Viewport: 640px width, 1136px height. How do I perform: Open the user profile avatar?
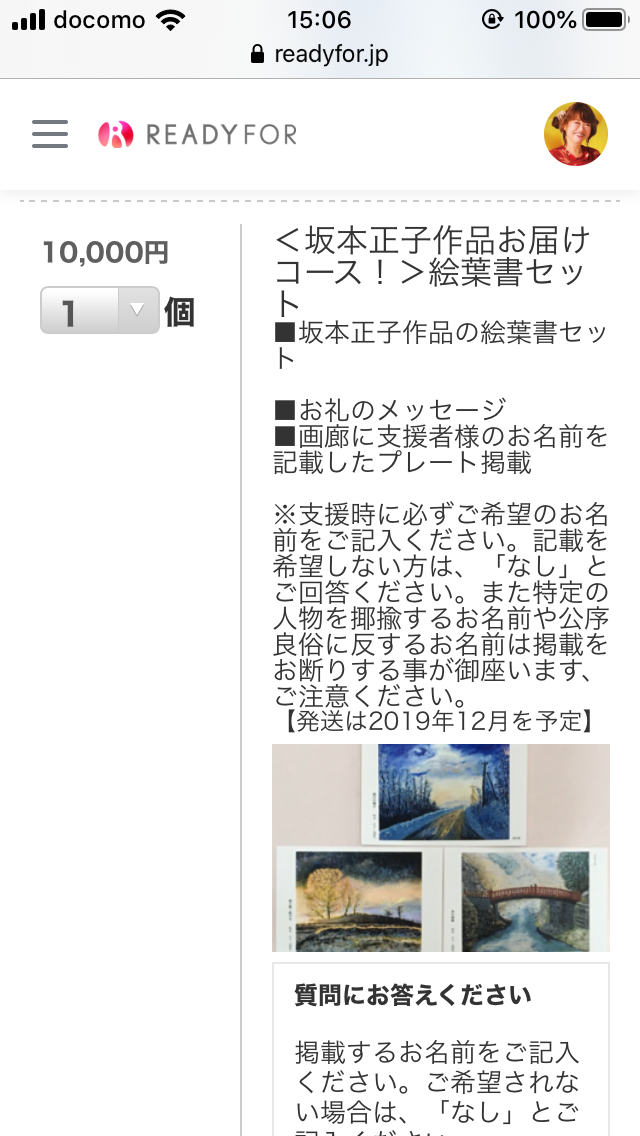(x=575, y=134)
